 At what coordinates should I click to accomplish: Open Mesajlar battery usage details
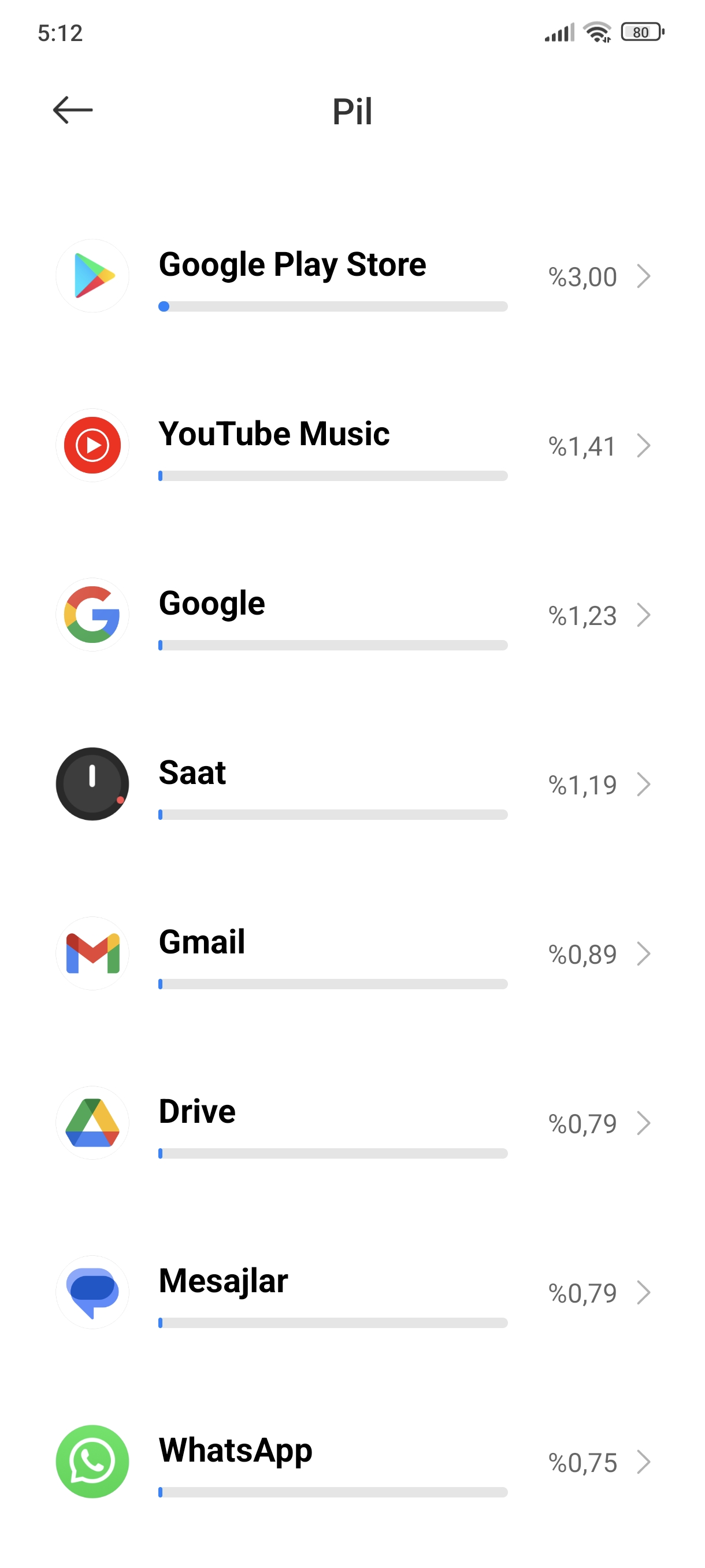[x=353, y=1292]
